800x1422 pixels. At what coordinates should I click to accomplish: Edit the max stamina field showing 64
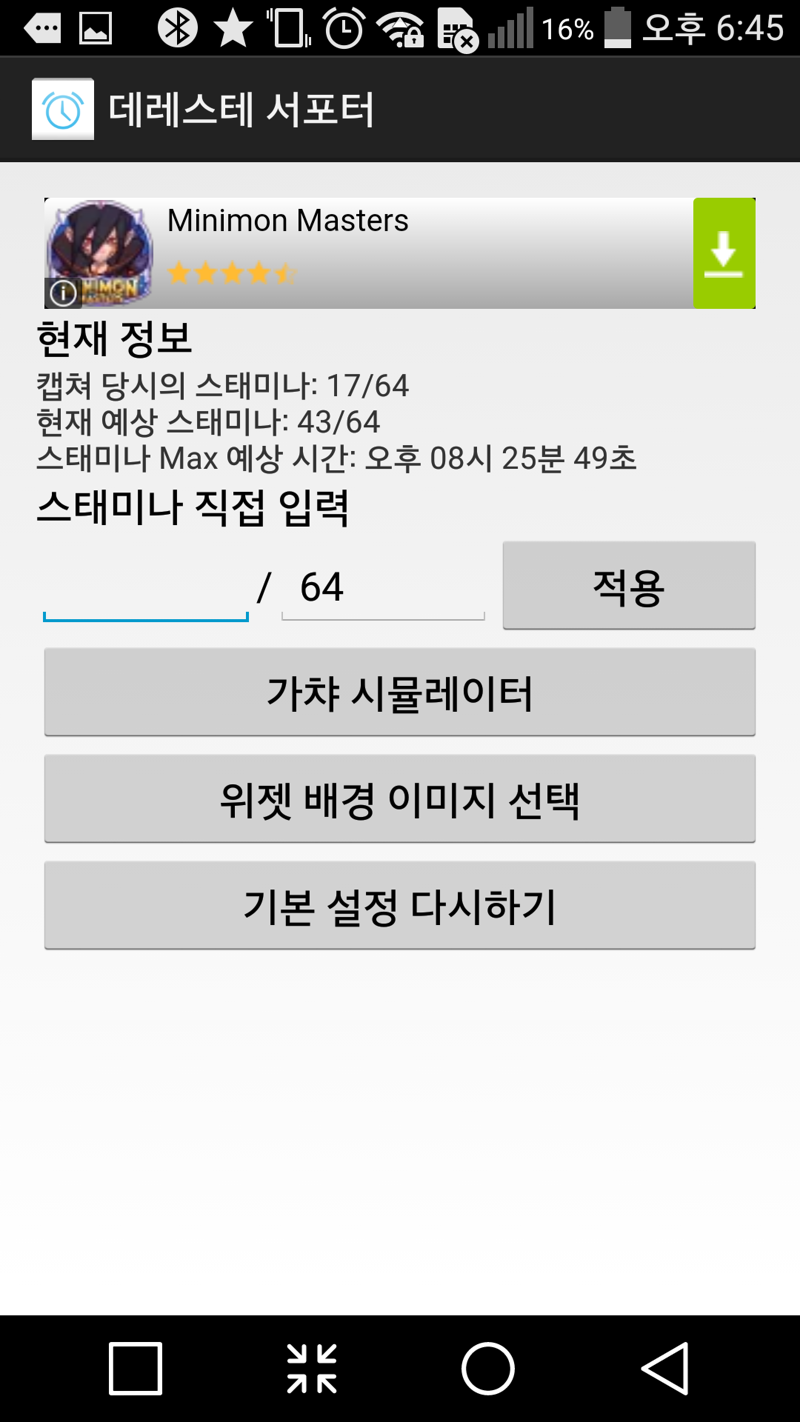point(383,587)
